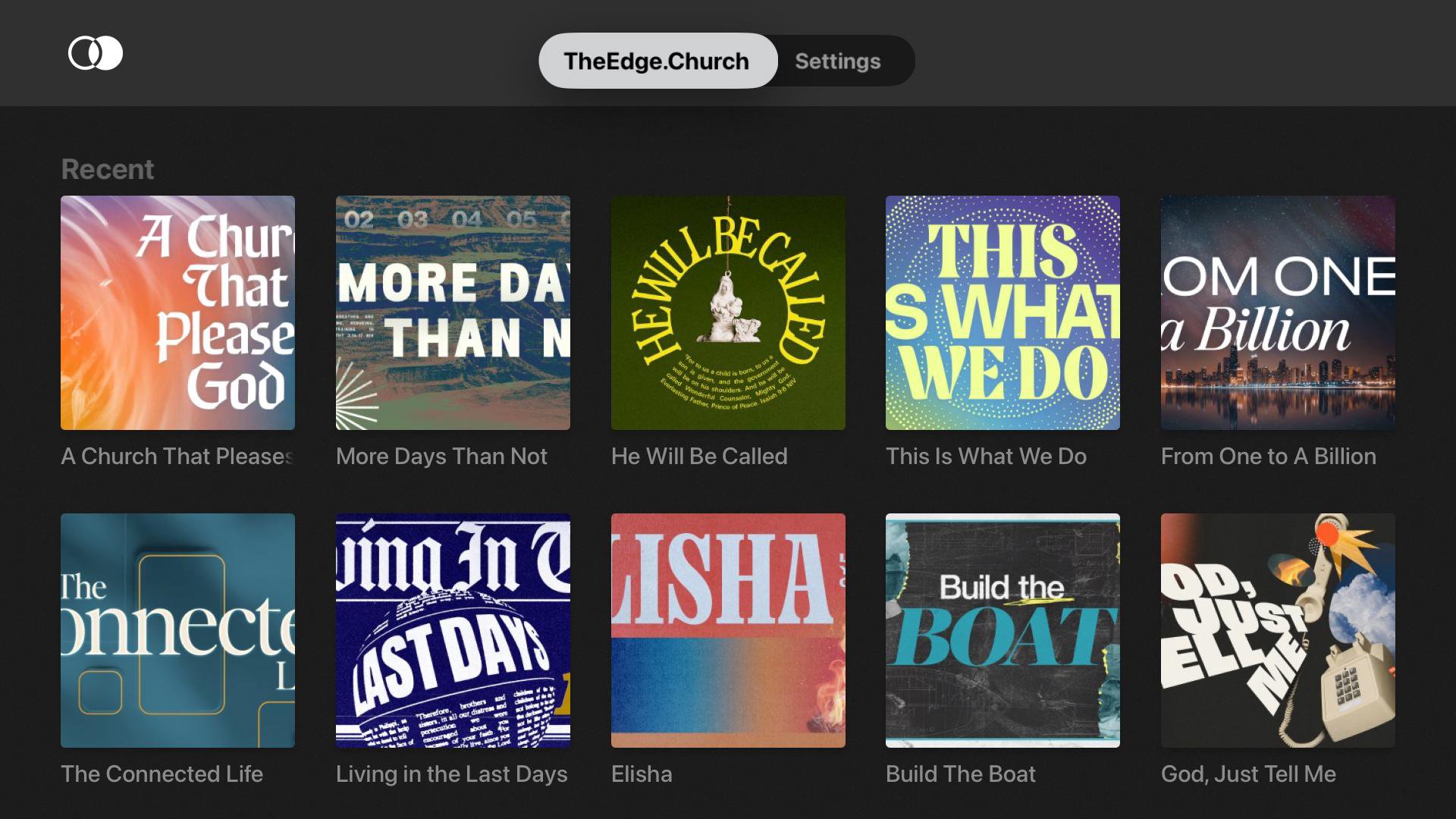View the He Will Be Called series
This screenshot has height=819, width=1456.
pos(728,312)
